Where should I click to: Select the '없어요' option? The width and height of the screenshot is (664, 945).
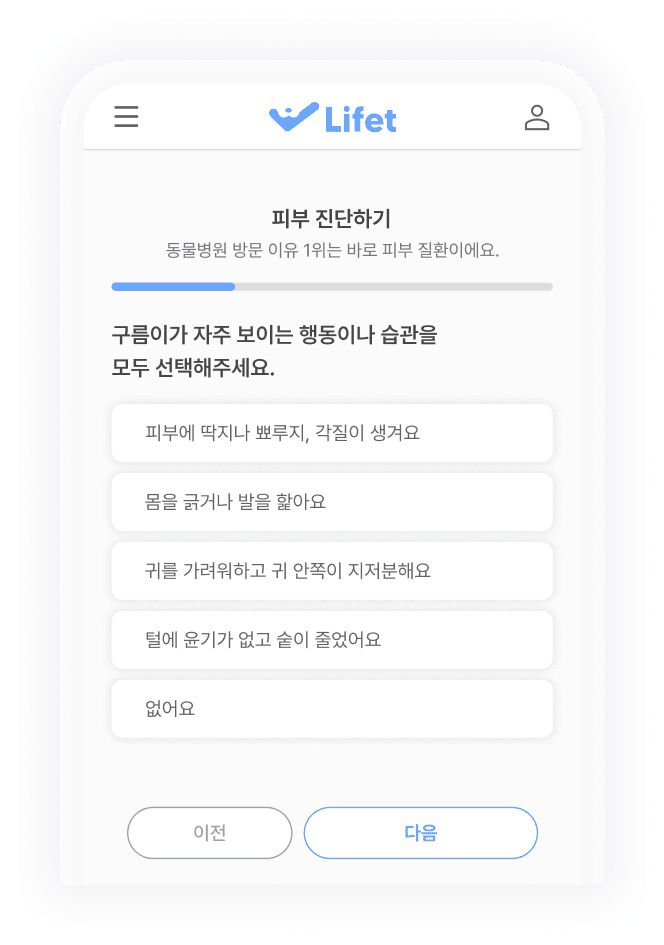click(331, 709)
